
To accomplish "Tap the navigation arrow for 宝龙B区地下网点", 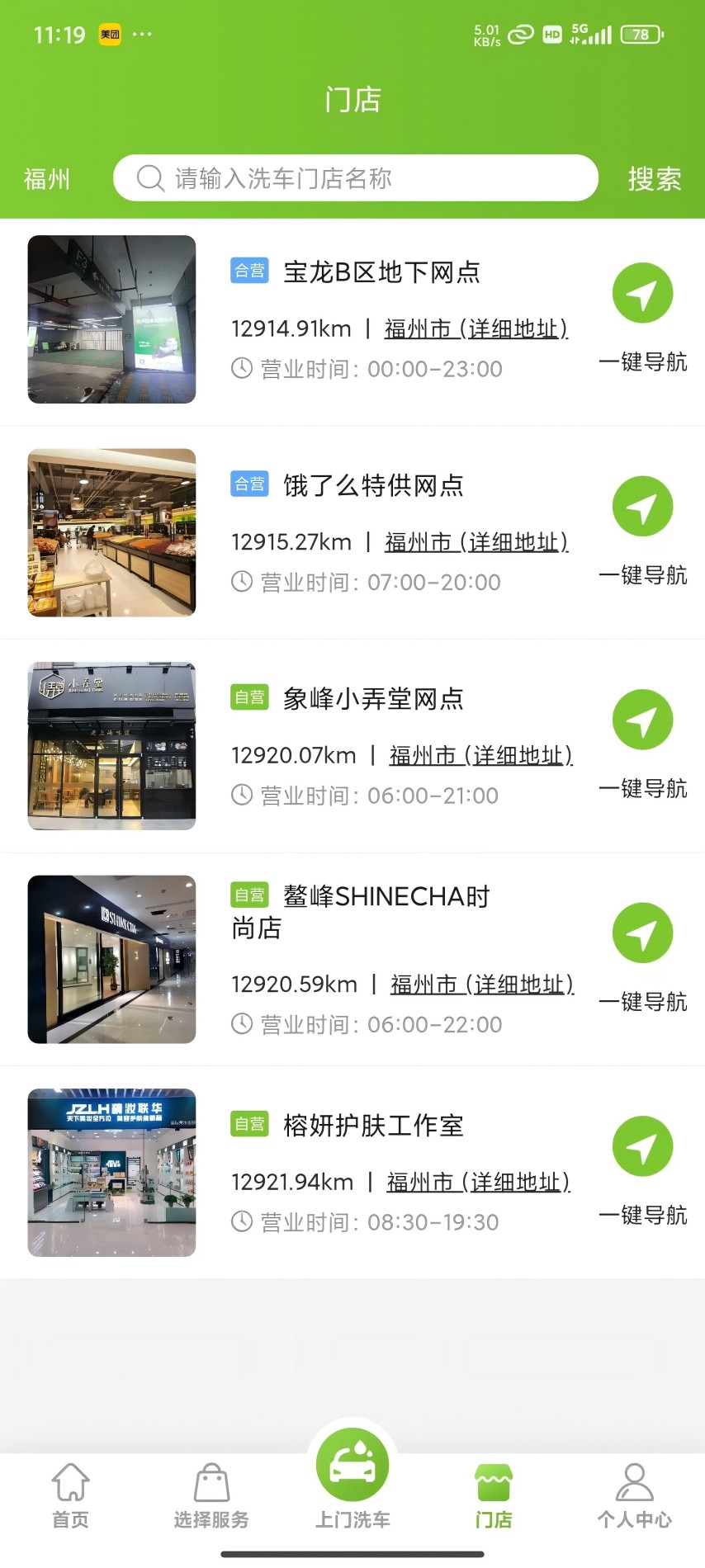I will click(x=643, y=292).
